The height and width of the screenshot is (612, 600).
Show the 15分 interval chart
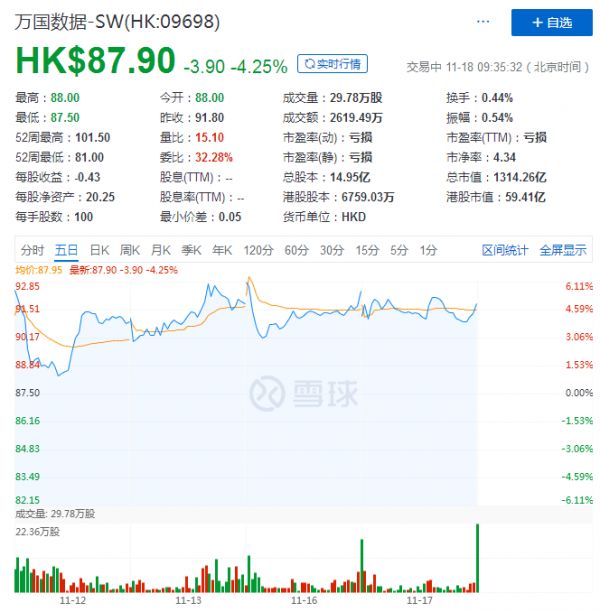click(367, 250)
